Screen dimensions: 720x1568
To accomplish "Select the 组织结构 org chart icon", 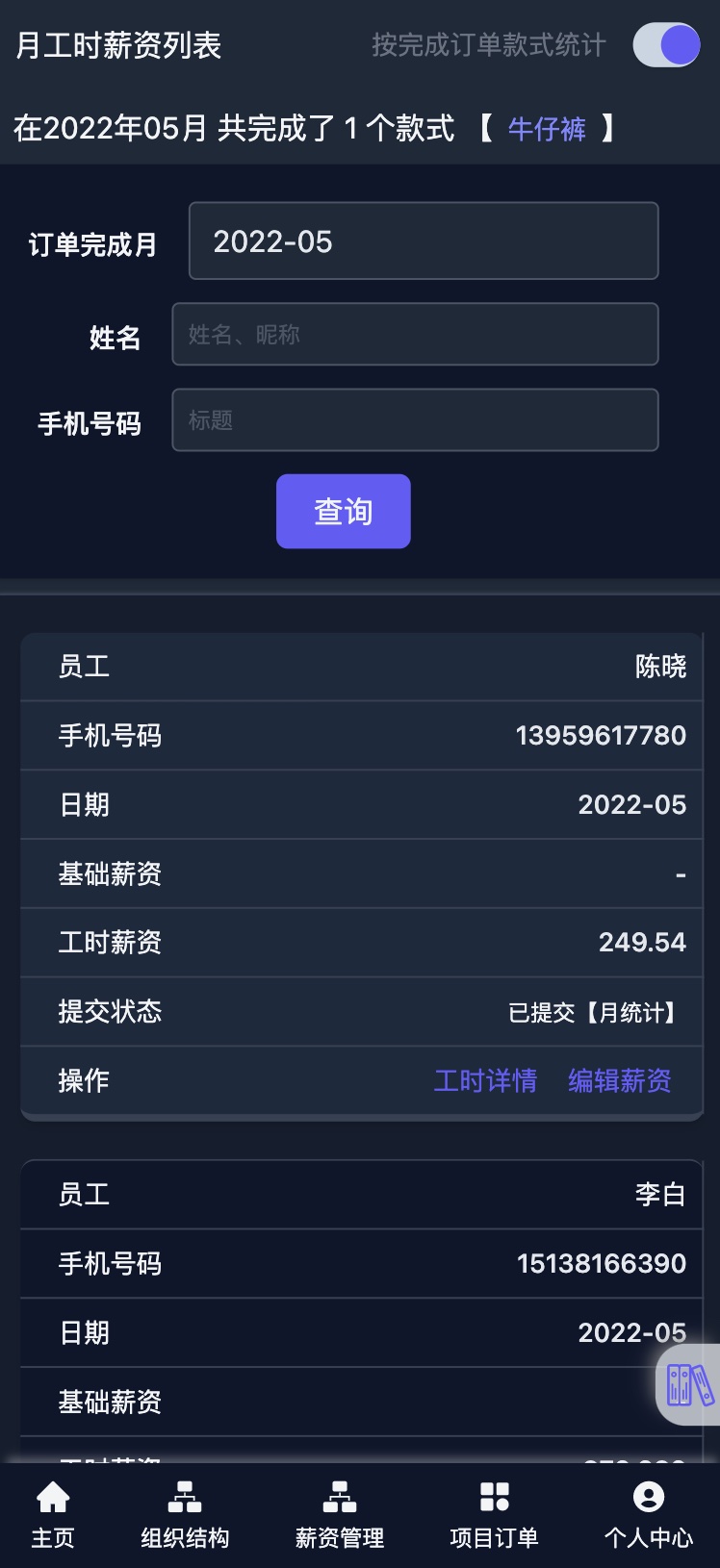I will pyautogui.click(x=185, y=1495).
